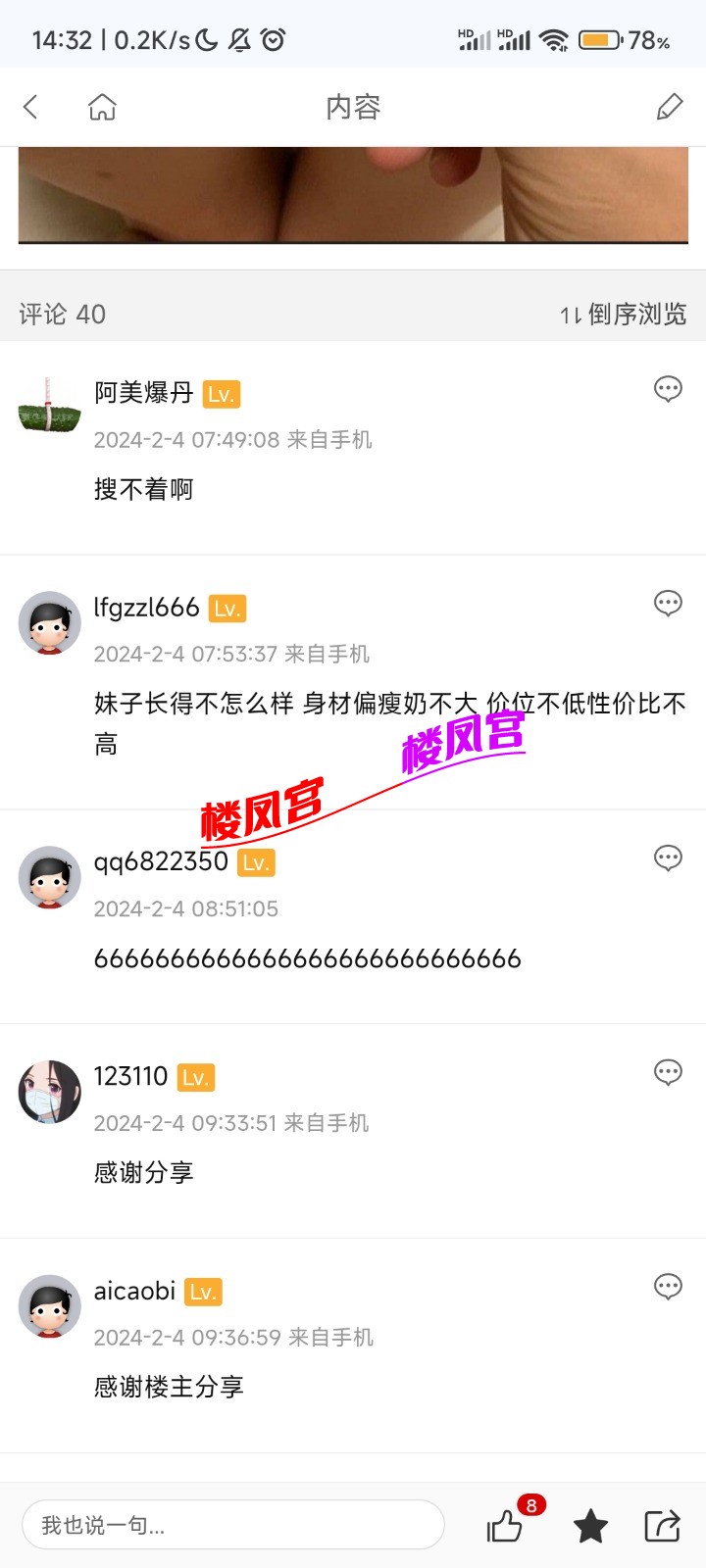
Task: Open reply bubble on lfgzzl666's comment
Action: click(668, 603)
